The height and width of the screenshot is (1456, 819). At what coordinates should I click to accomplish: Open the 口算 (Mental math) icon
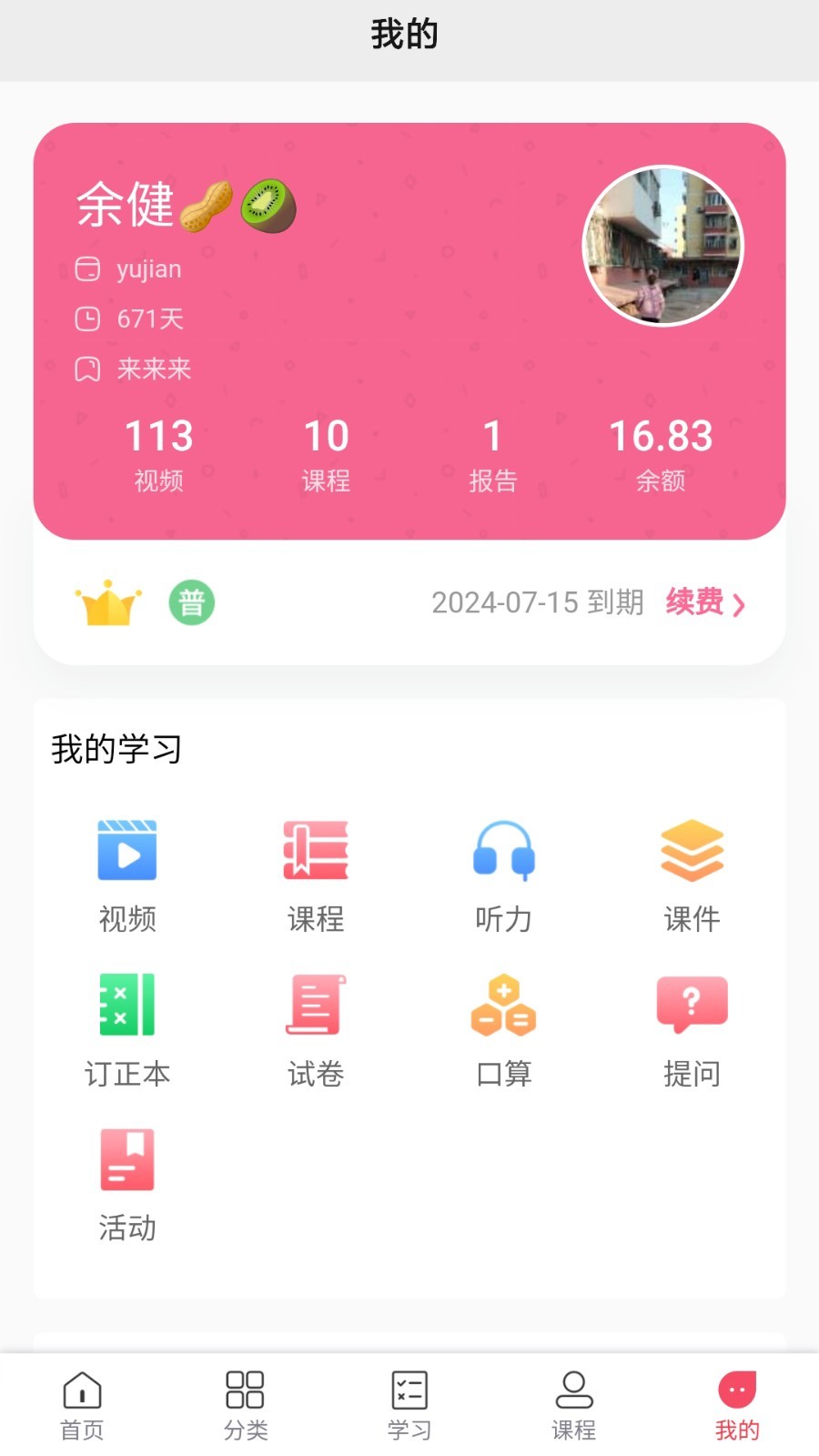click(504, 1006)
